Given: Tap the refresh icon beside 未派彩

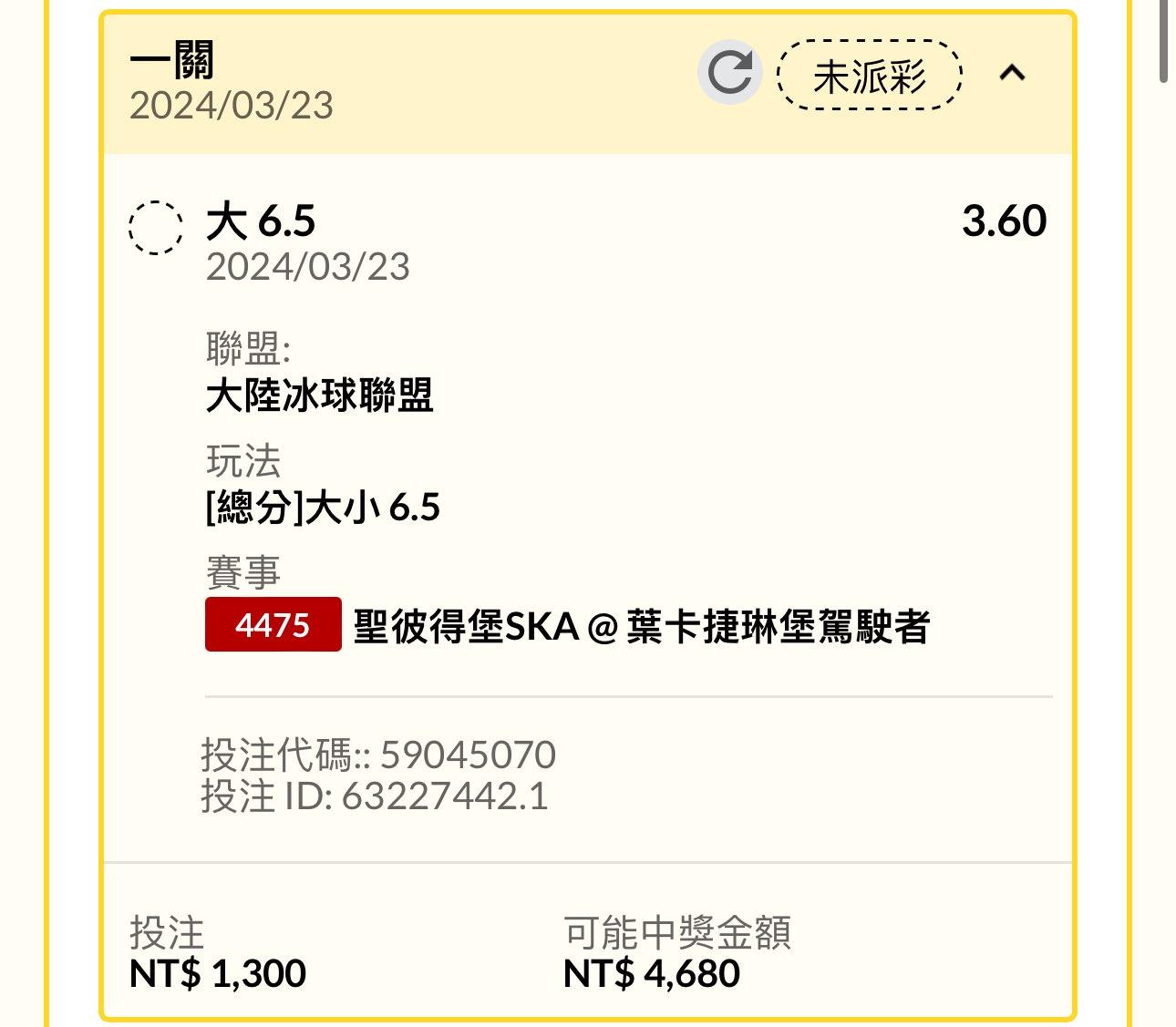Looking at the screenshot, I should click(729, 73).
